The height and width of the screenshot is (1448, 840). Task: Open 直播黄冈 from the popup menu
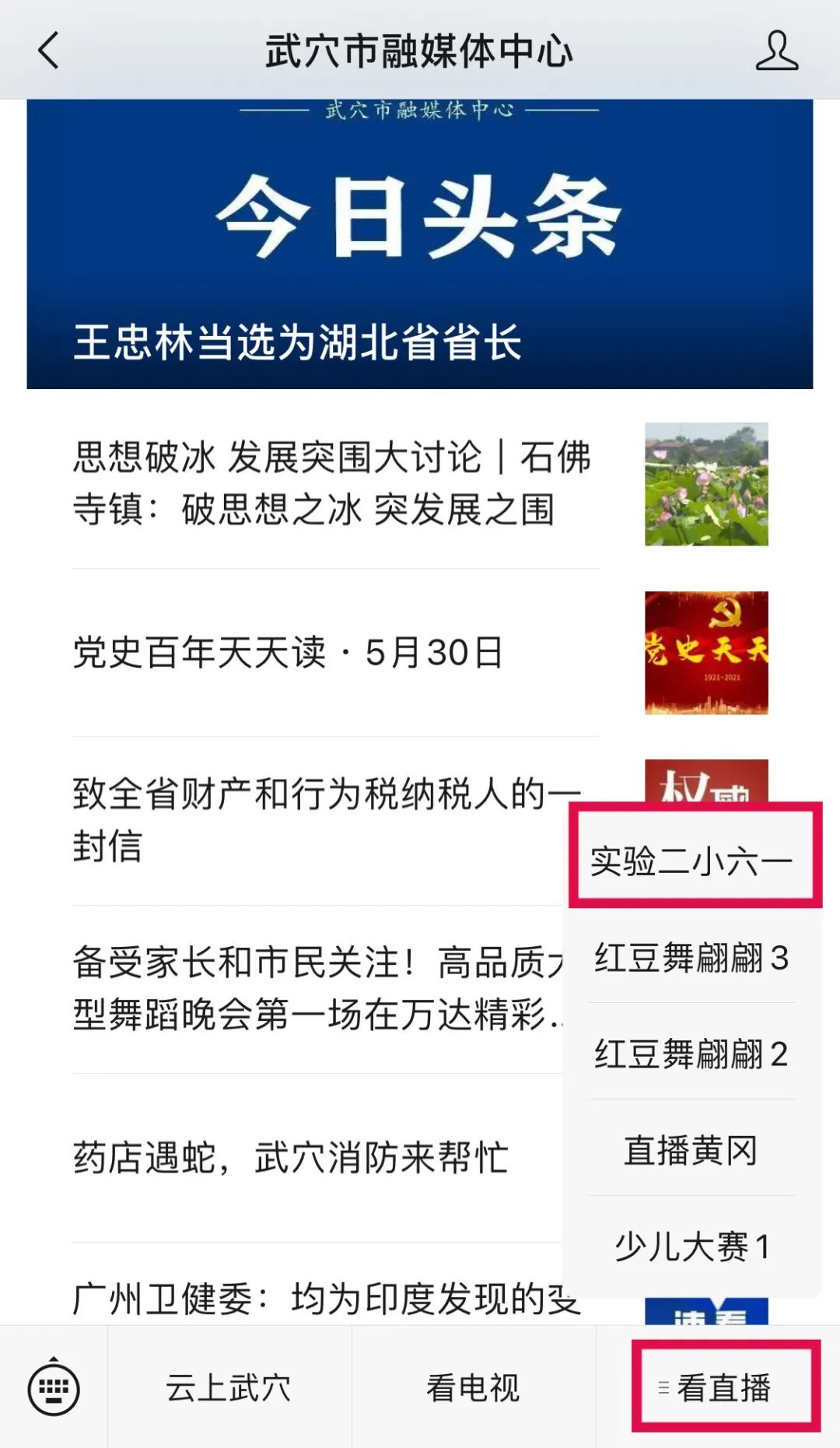coord(691,1151)
